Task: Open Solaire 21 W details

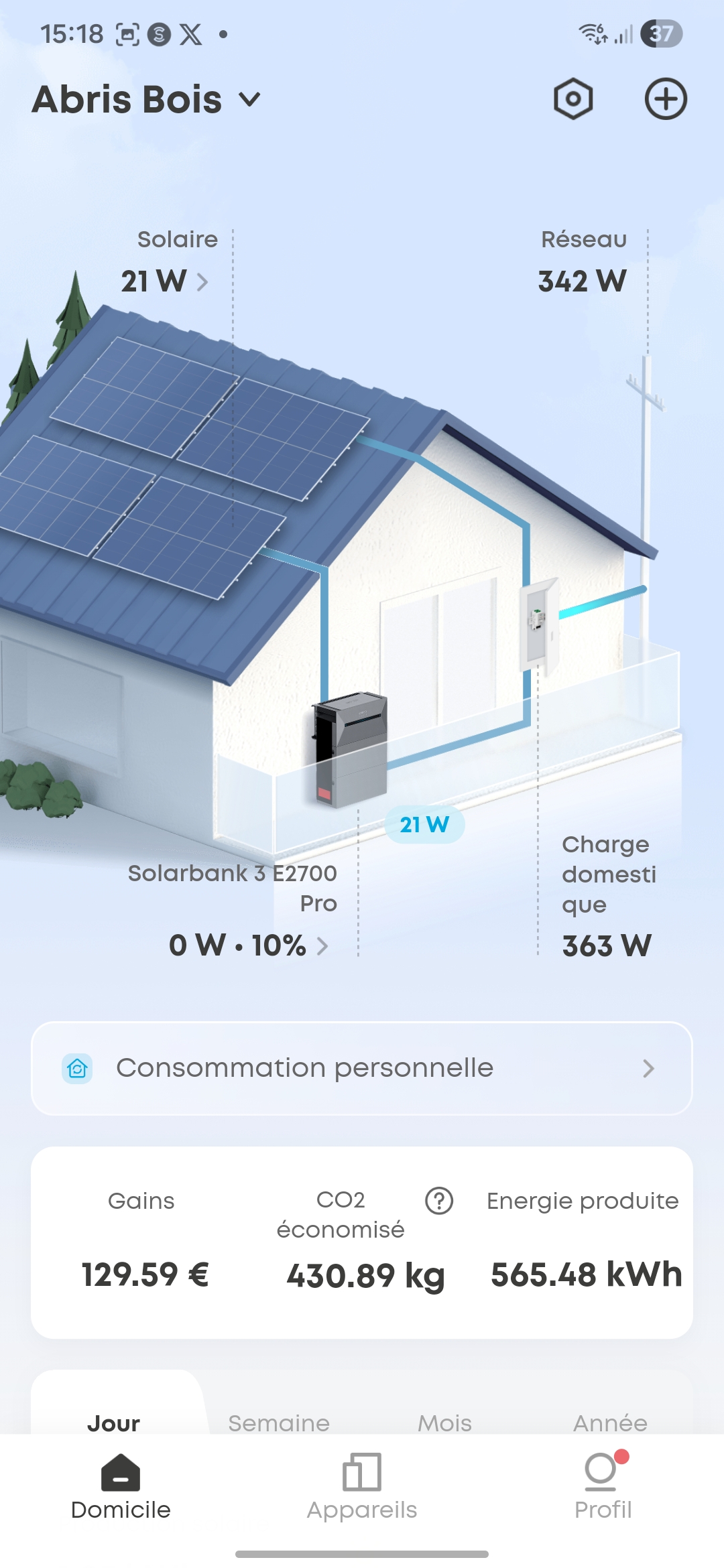Action: [165, 281]
